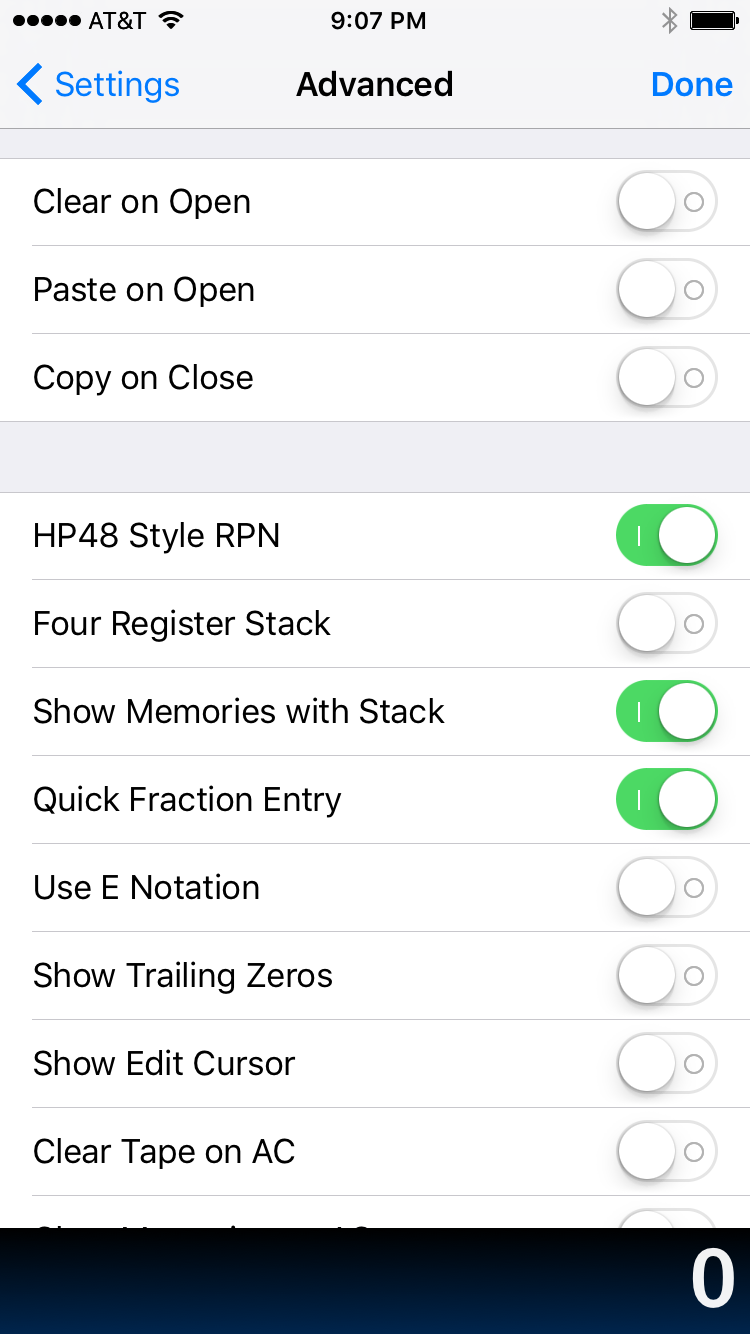Go back to Settings
The image size is (750, 1334).
98,85
